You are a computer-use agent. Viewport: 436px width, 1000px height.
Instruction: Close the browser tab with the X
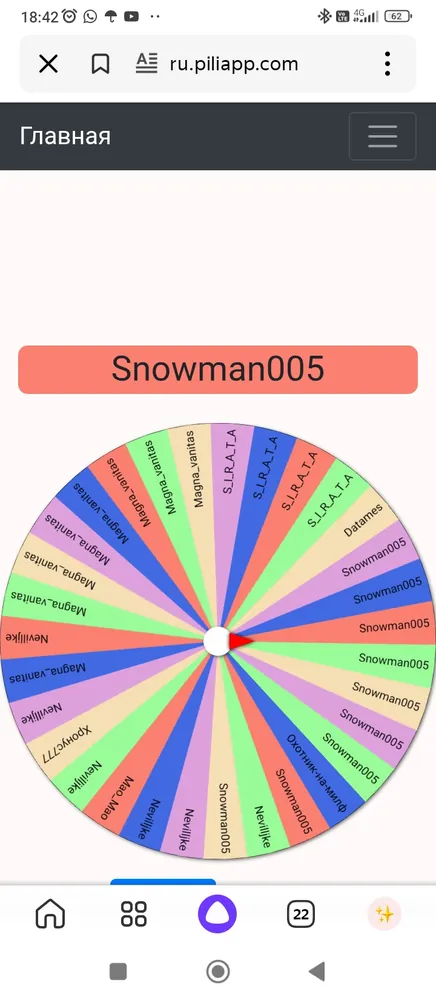point(48,64)
